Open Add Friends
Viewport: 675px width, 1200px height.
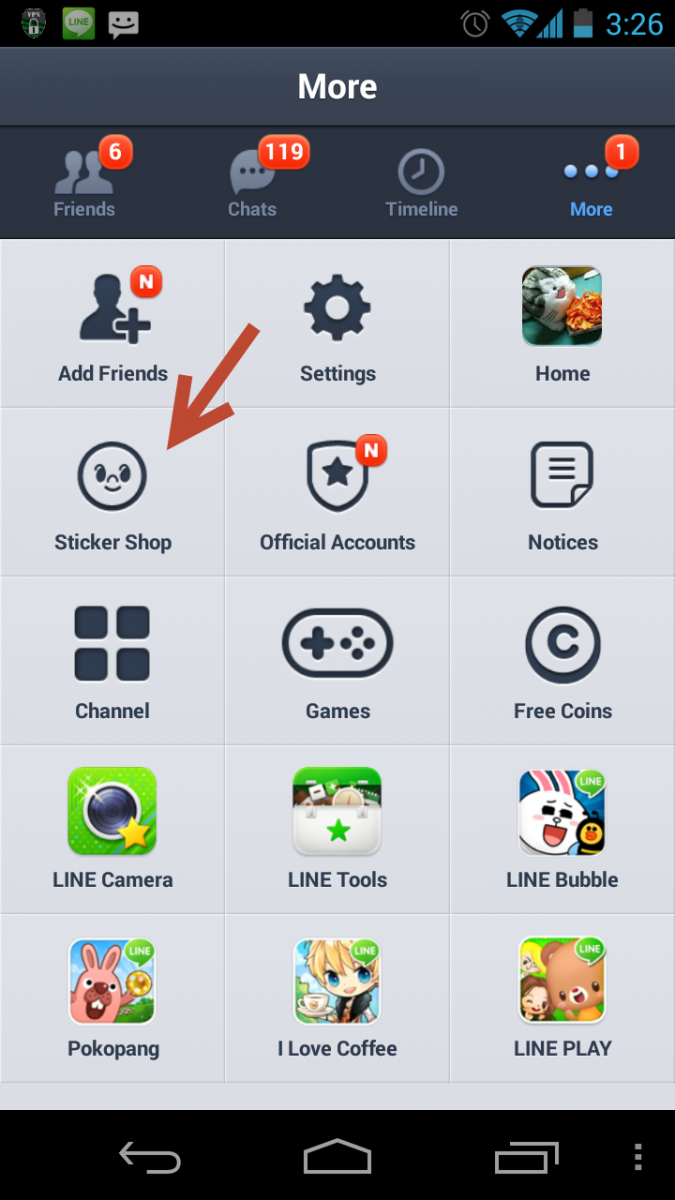pos(112,323)
